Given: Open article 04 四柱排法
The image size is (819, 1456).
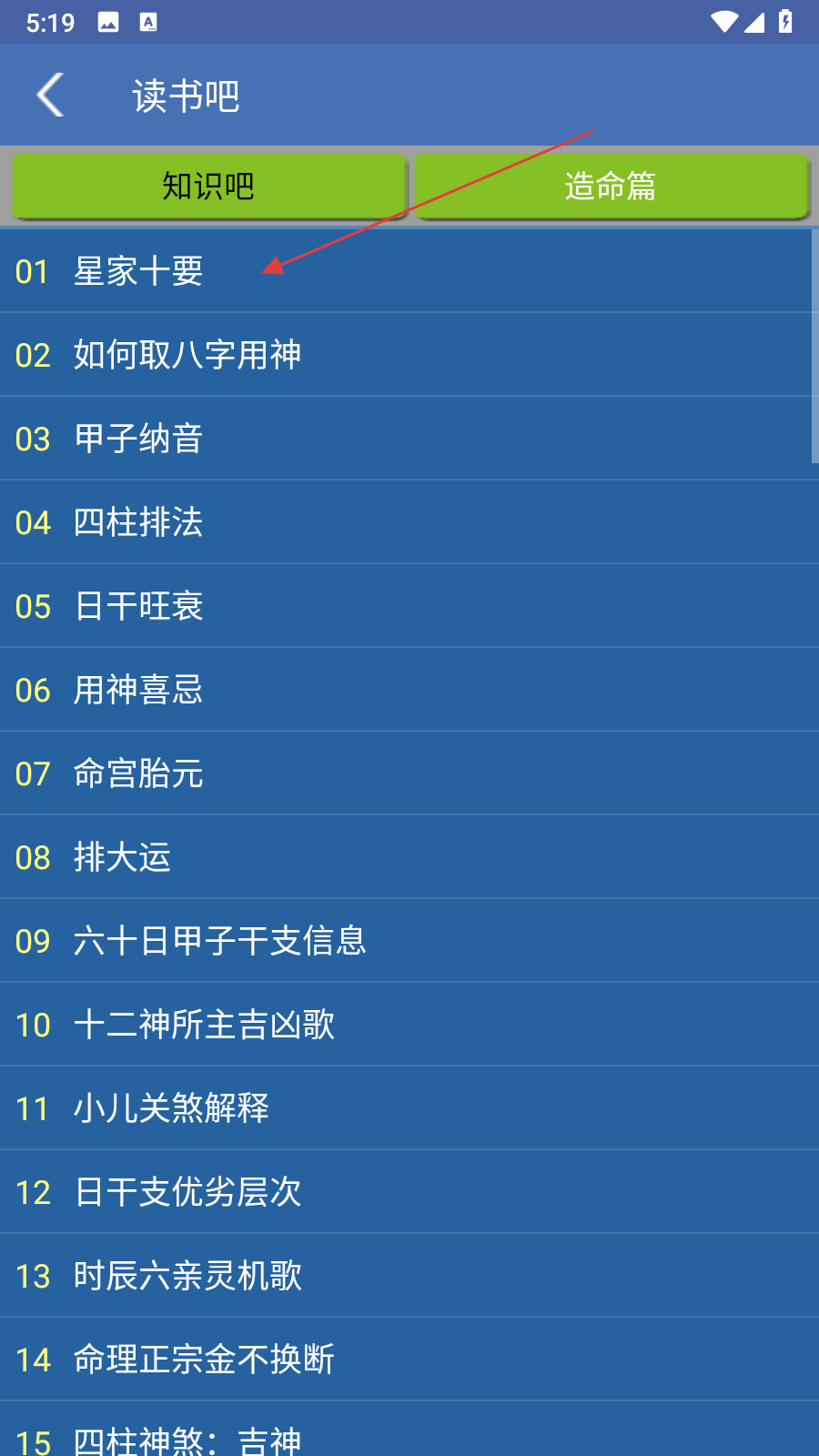Looking at the screenshot, I should [136, 522].
